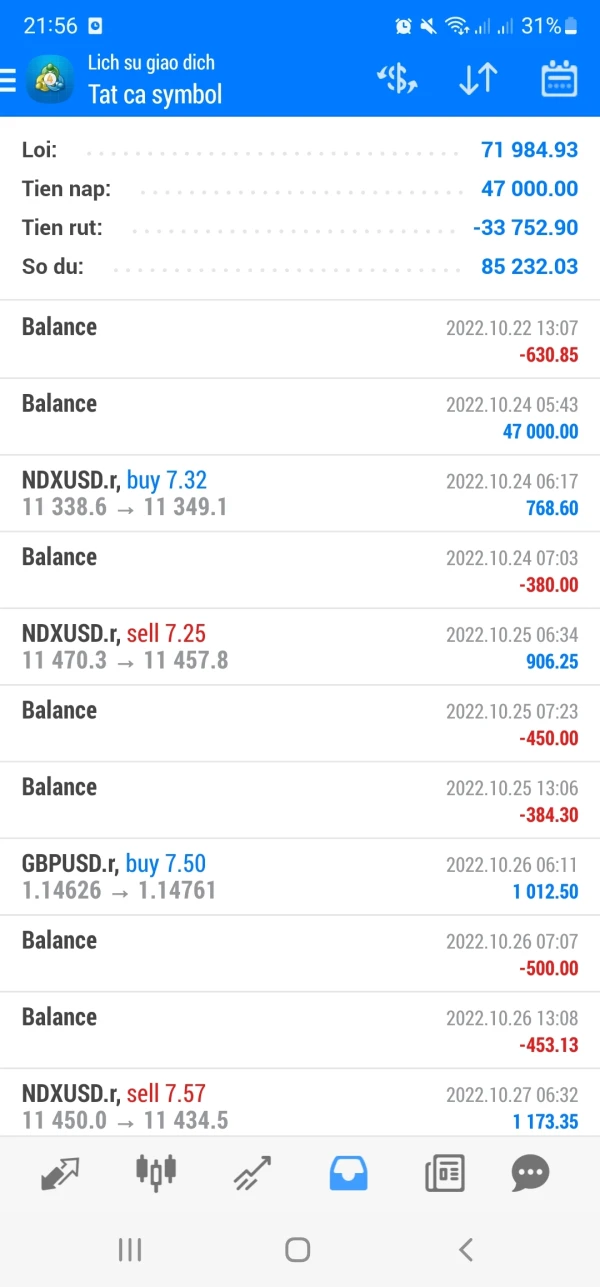Open the chat messages tab

(530, 1172)
